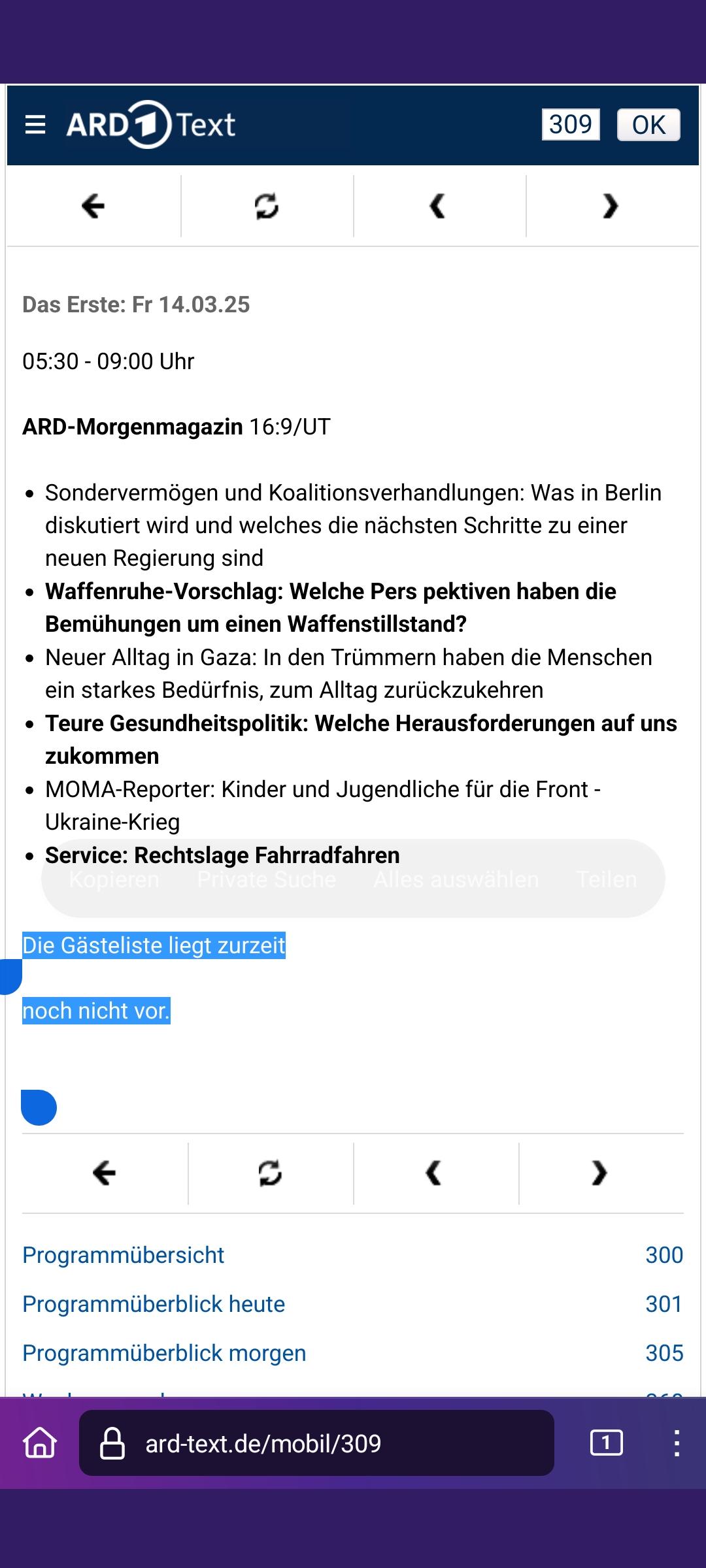The image size is (706, 1568).
Task: Open Programmüberblick heute page 301
Action: [154, 1304]
